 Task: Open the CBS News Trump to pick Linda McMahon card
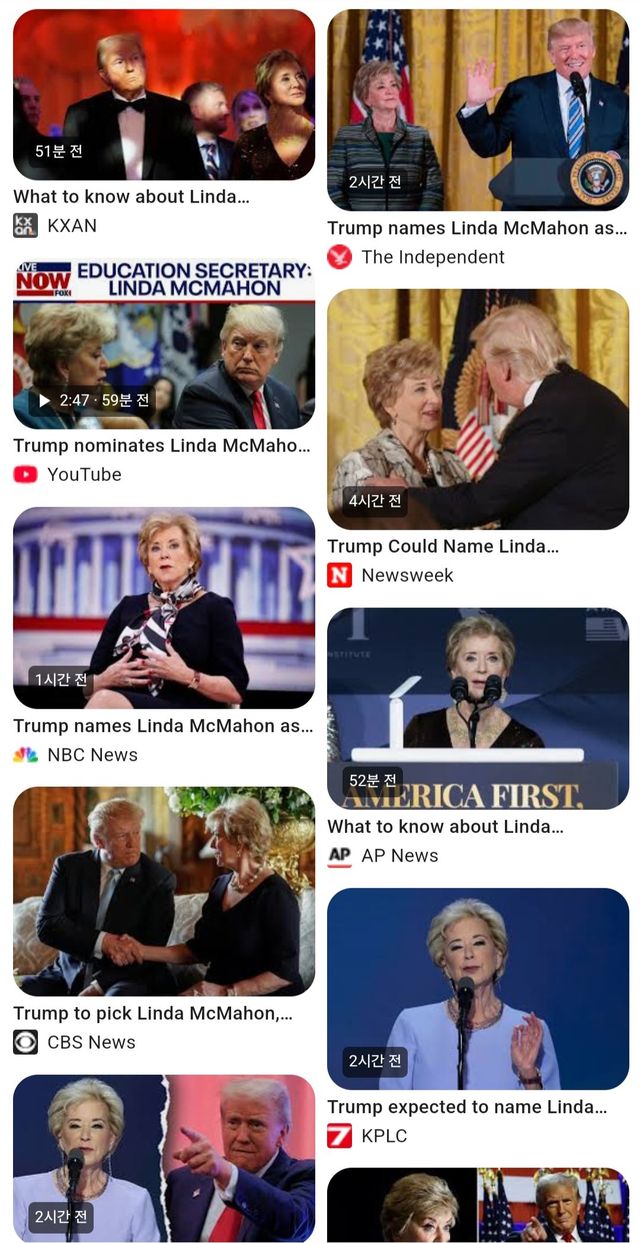[163, 890]
